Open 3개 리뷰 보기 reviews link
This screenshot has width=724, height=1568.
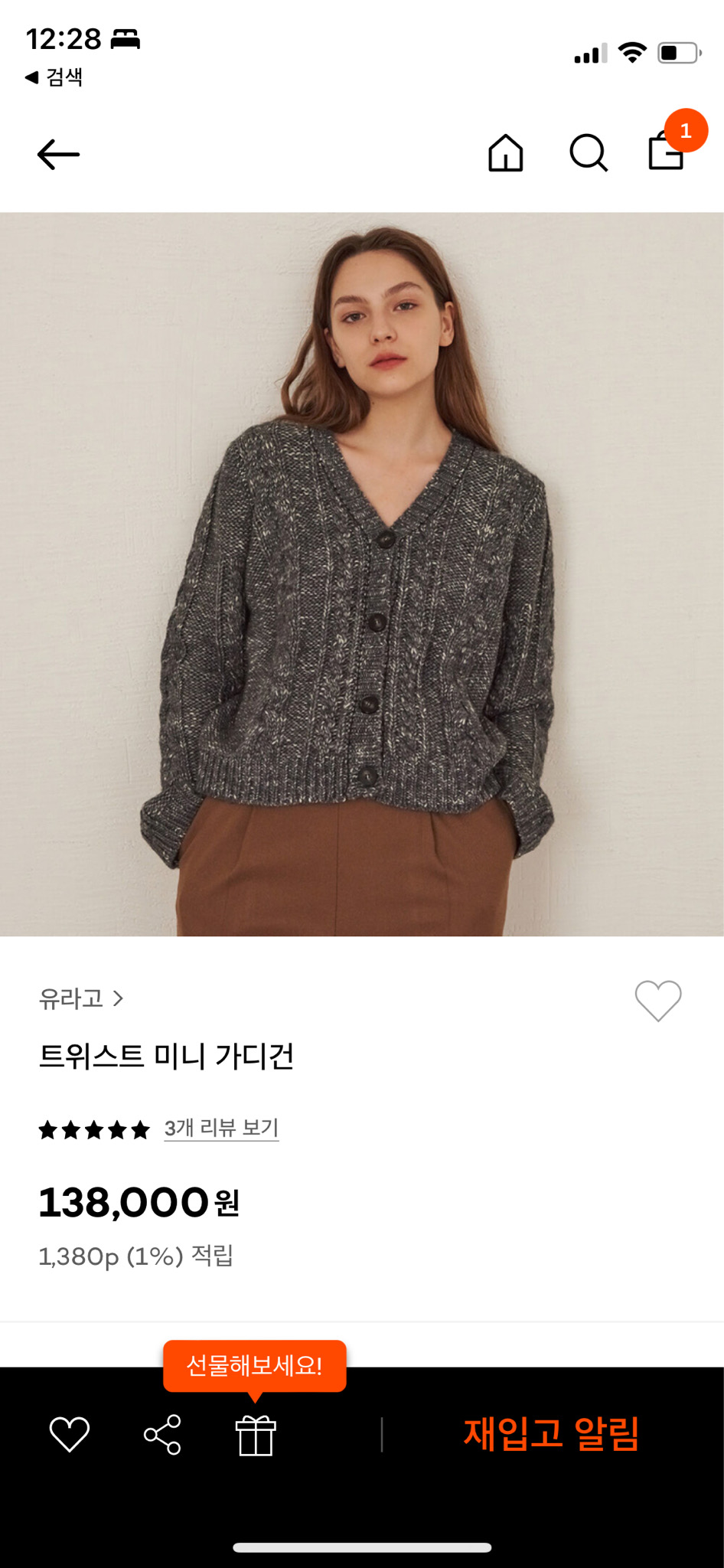click(222, 1129)
